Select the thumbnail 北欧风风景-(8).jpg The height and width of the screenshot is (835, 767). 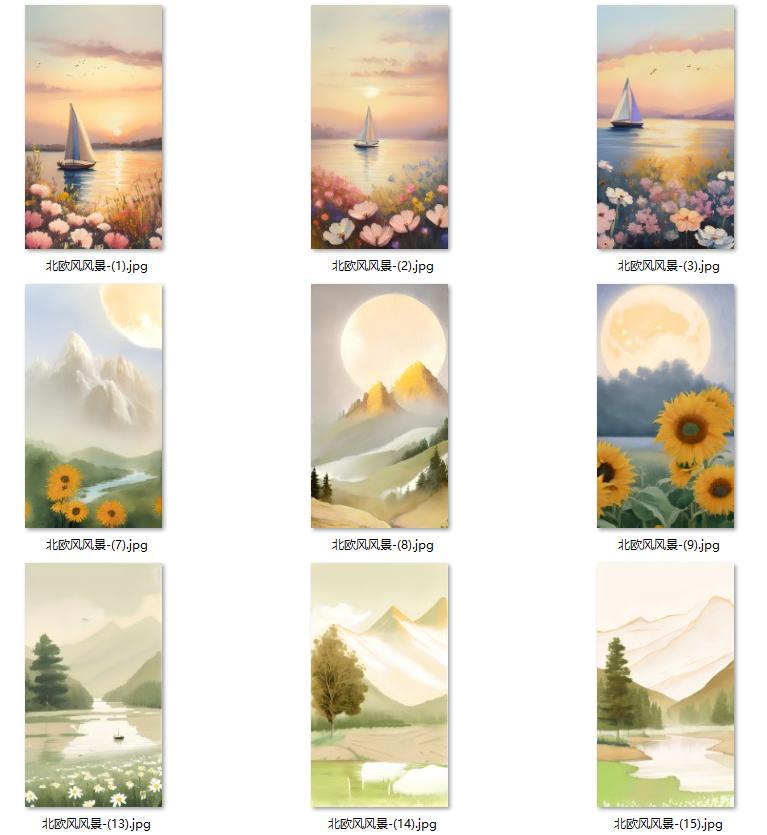click(380, 406)
